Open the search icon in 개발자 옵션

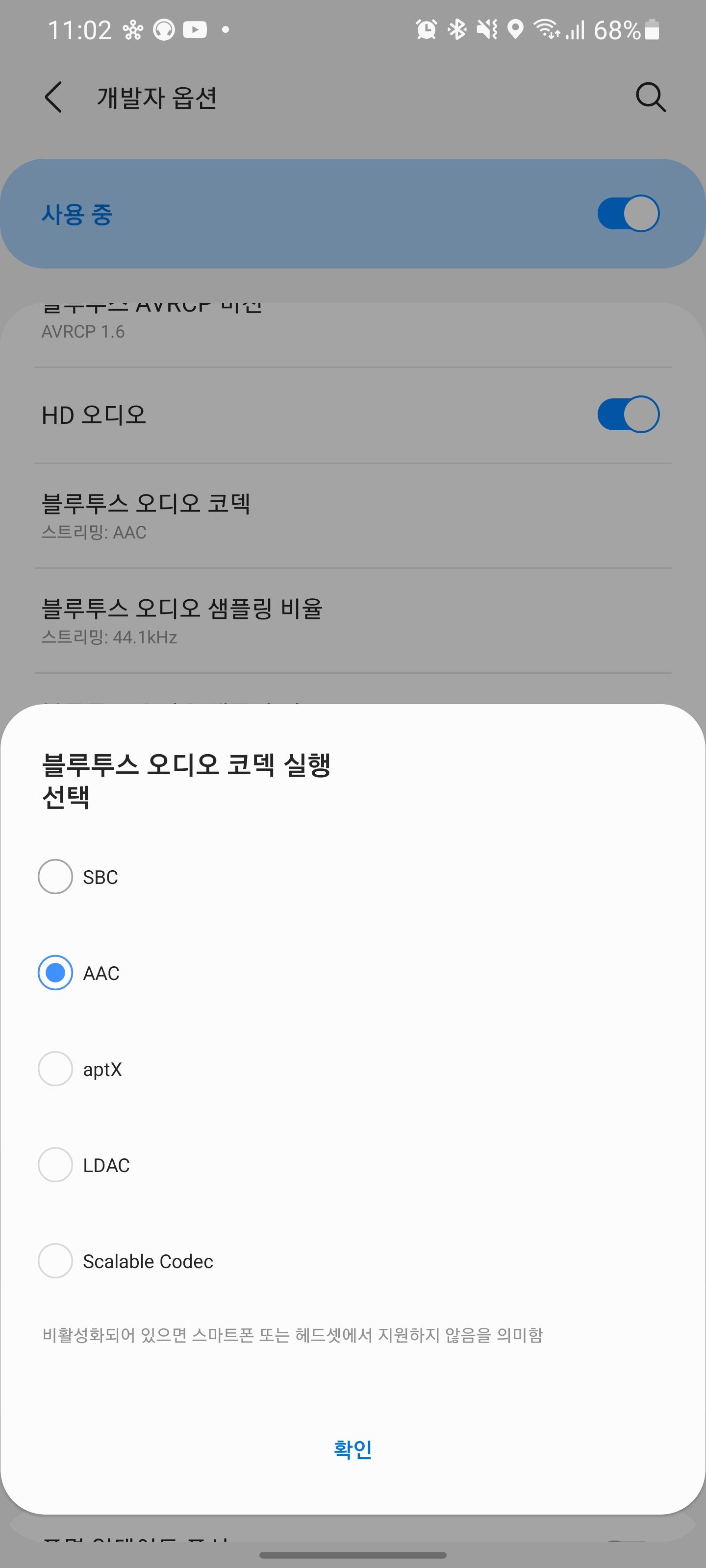point(649,98)
